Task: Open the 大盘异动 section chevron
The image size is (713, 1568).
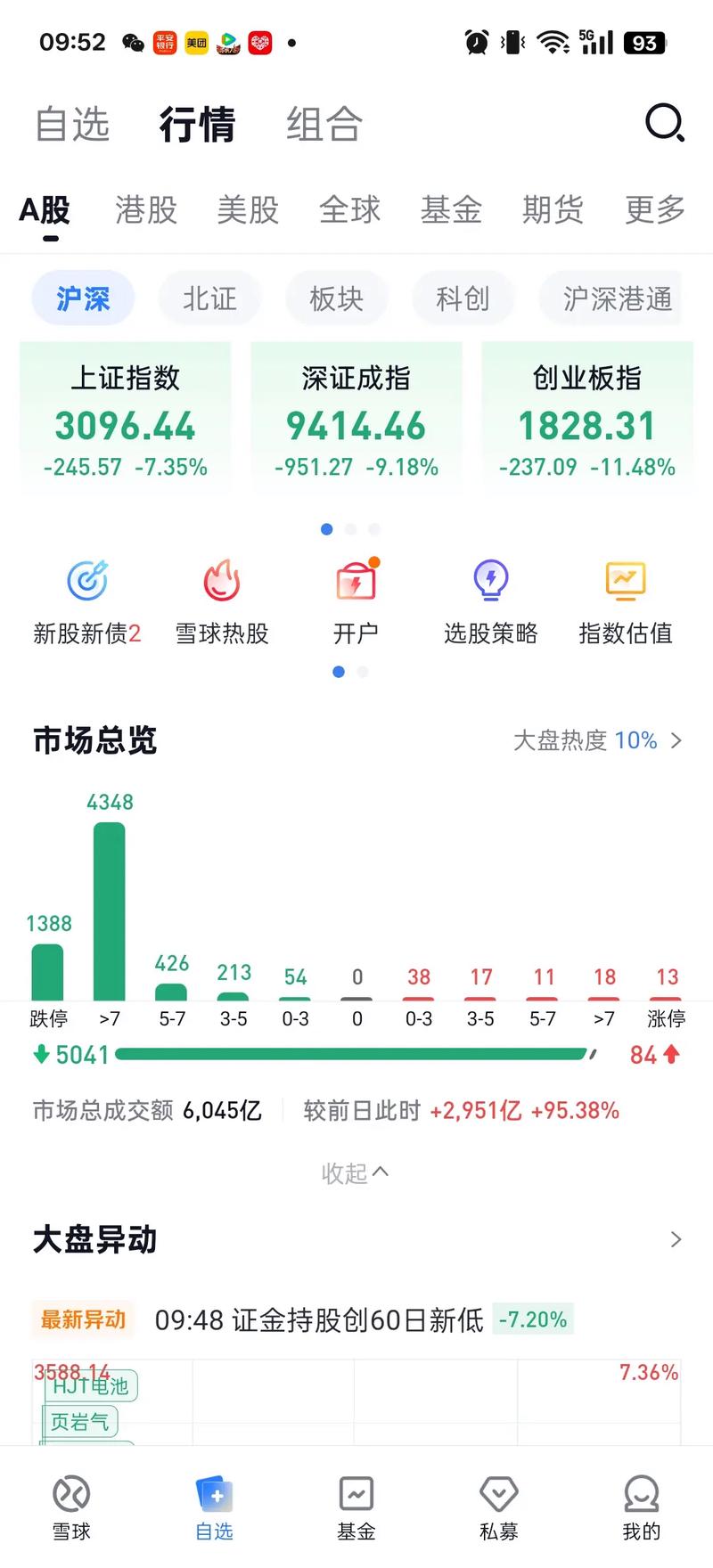Action: (x=676, y=1239)
